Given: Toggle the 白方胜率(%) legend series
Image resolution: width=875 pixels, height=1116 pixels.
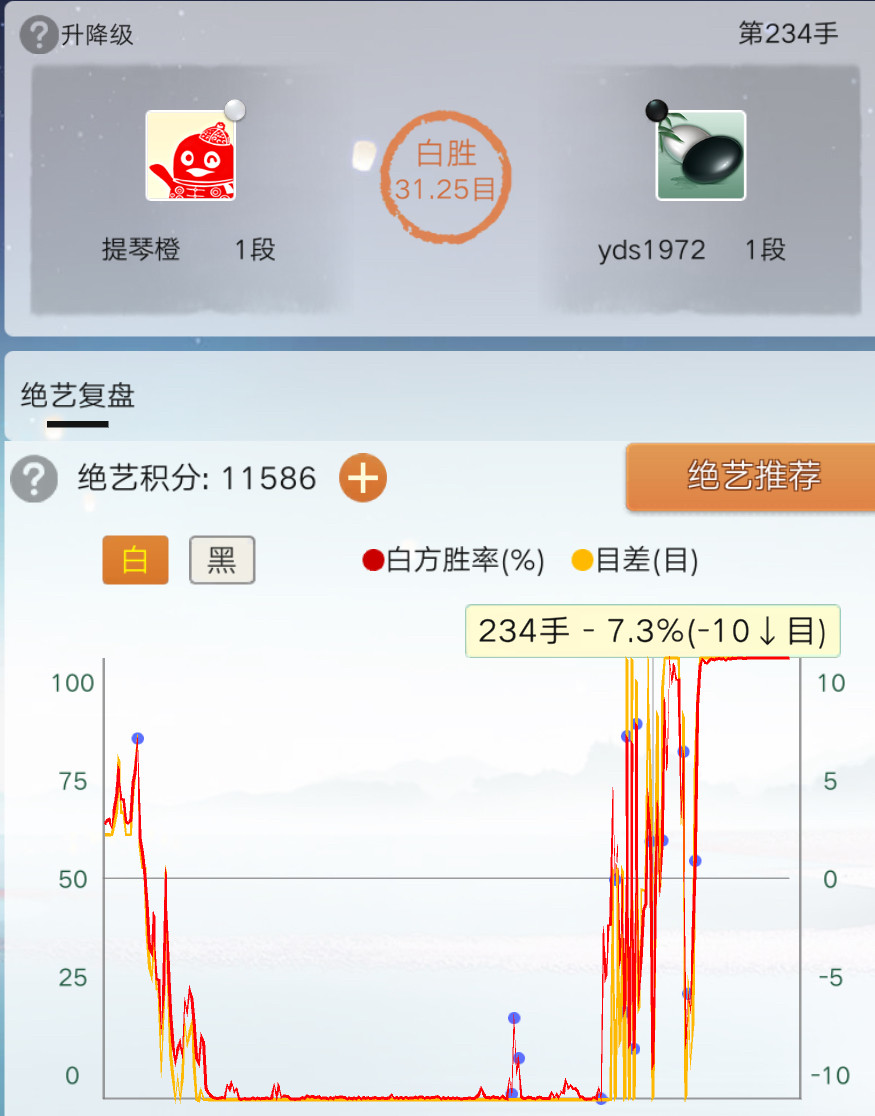Looking at the screenshot, I should tap(455, 561).
